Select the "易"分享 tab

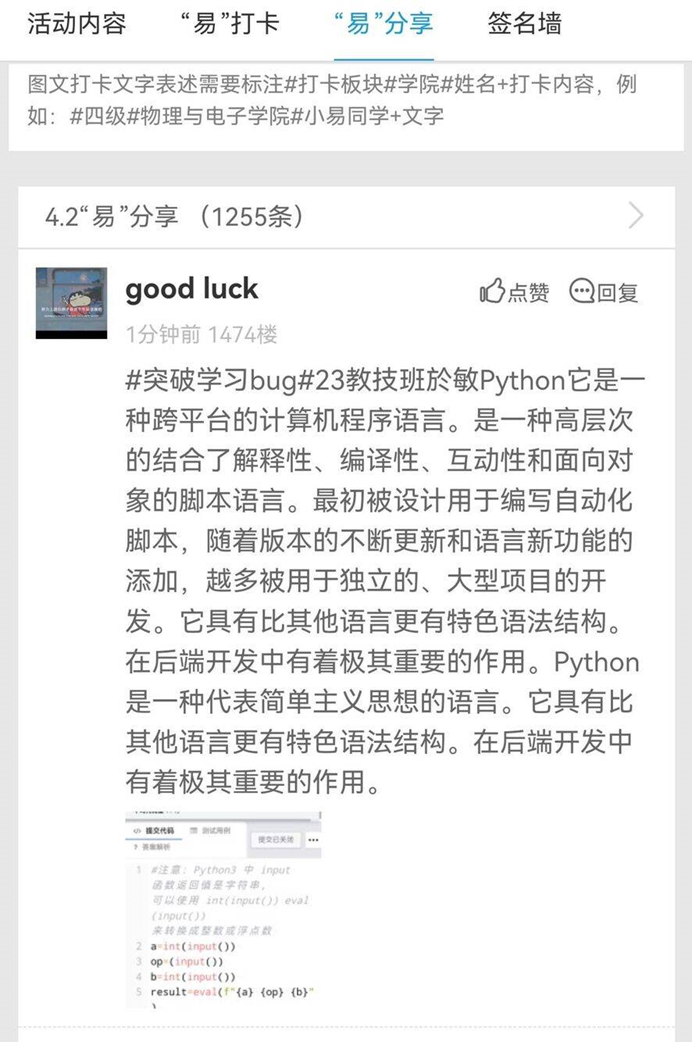coord(383,24)
